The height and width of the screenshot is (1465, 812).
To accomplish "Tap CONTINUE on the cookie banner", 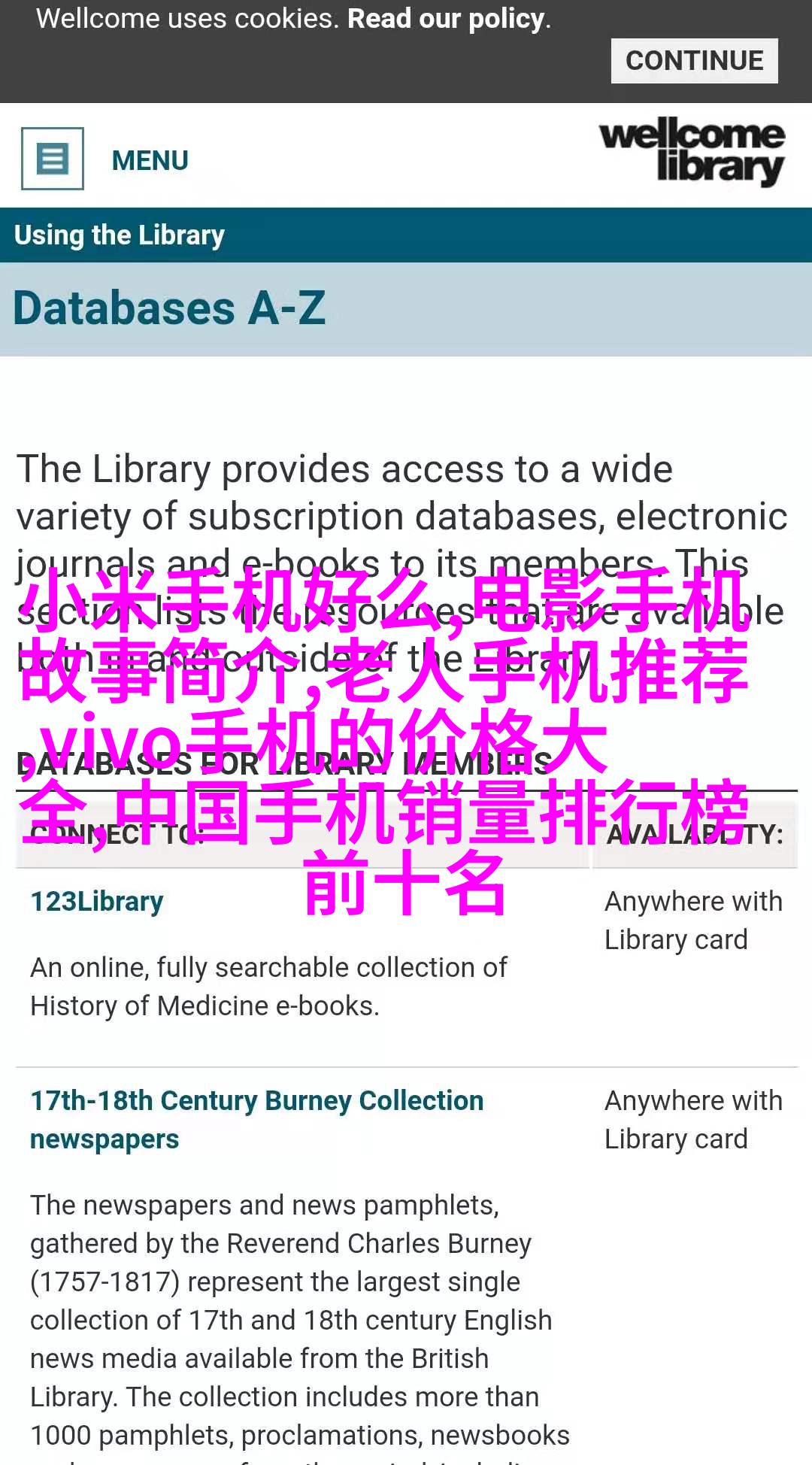I will tap(694, 61).
